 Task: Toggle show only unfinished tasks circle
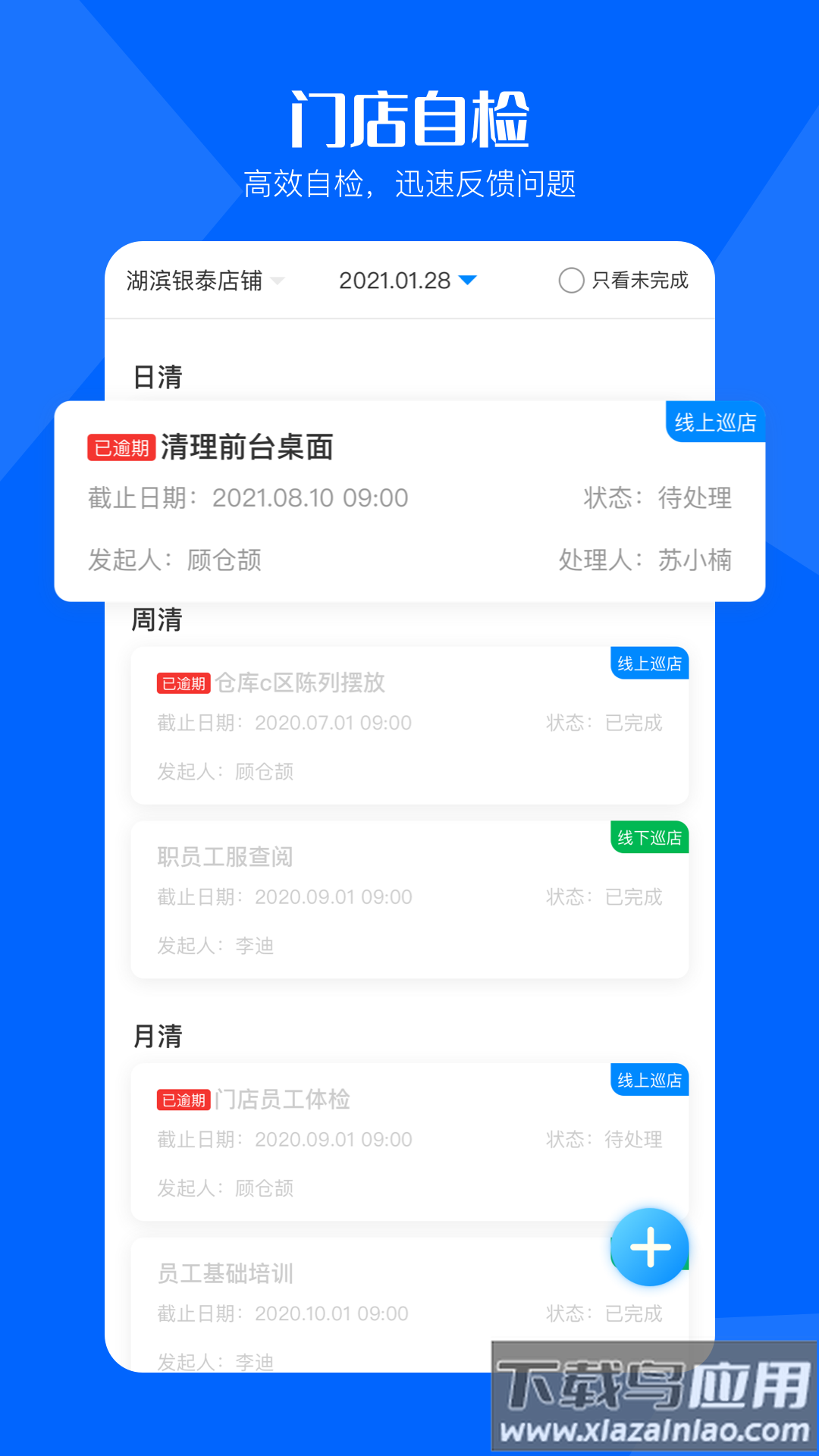tap(571, 281)
